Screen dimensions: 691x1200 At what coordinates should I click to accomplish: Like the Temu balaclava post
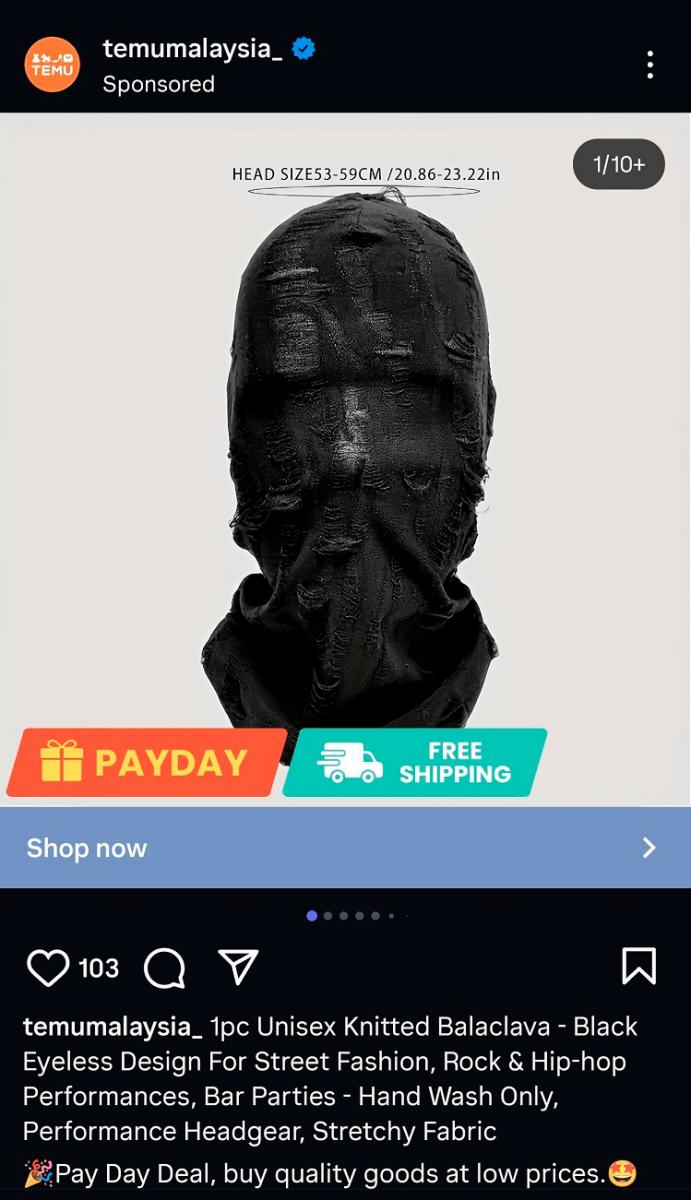point(46,968)
